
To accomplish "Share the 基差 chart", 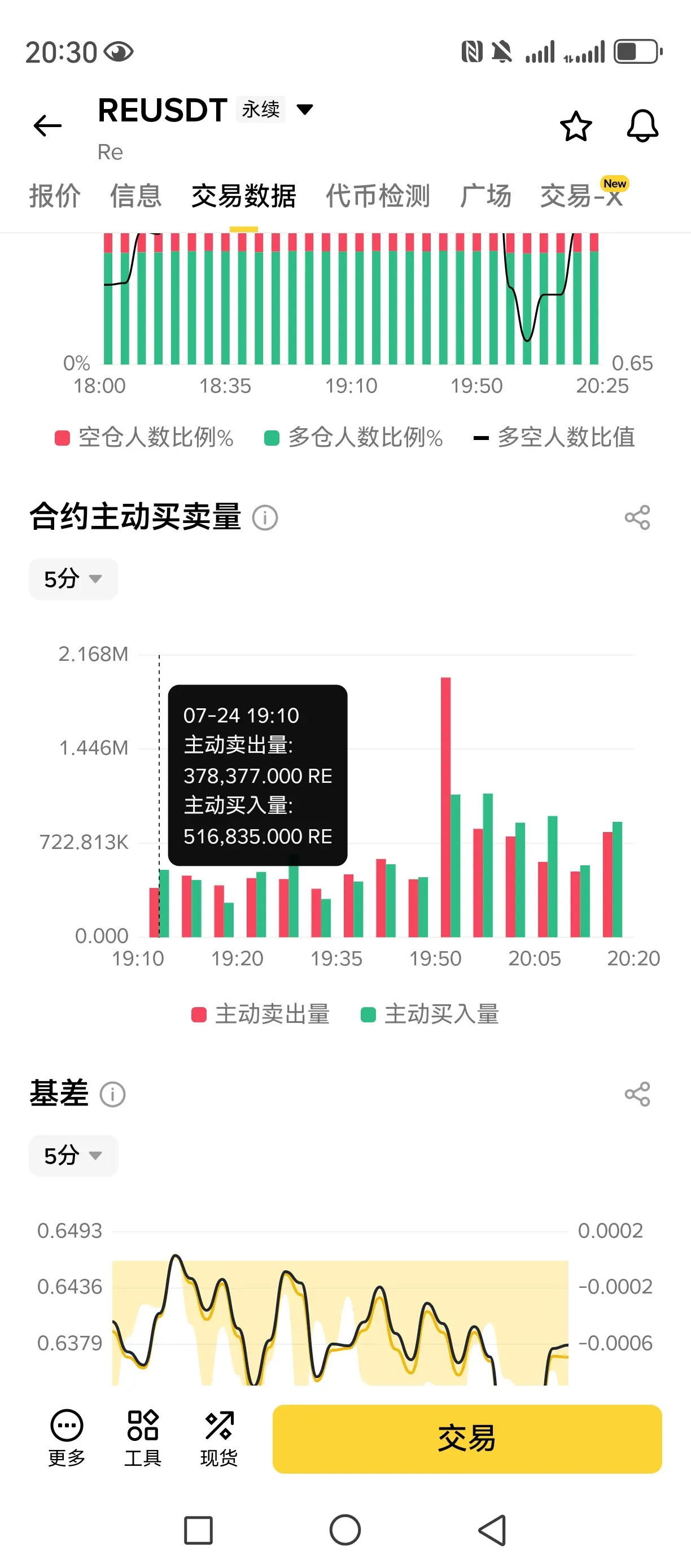I will point(637,1094).
